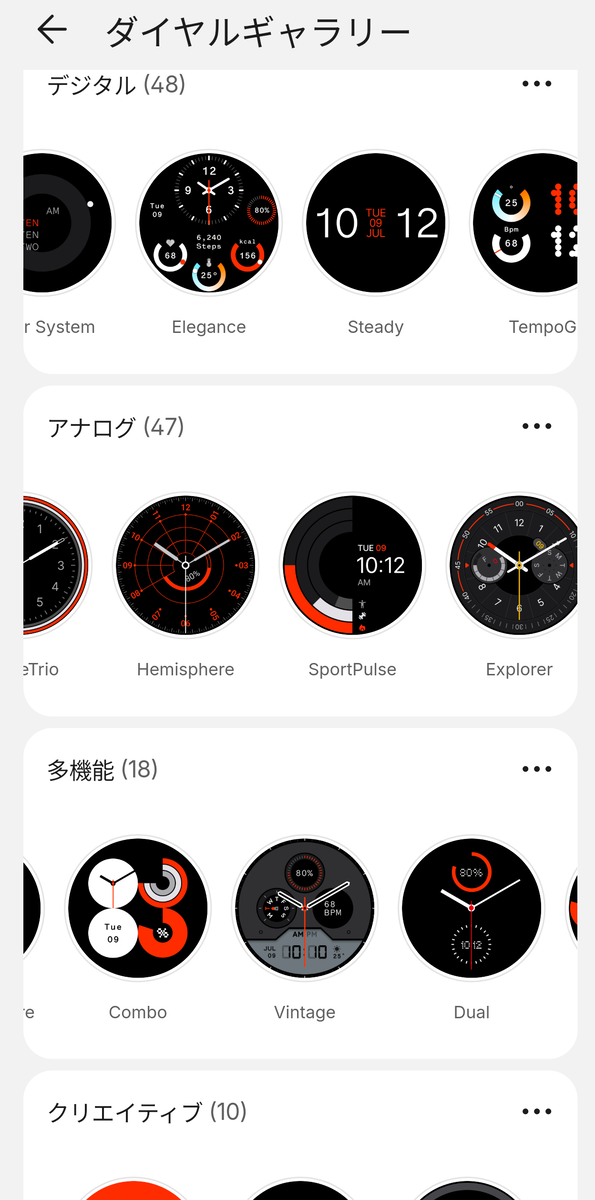Go back from ダイヤルギャラリー
The width and height of the screenshot is (595, 1200).
coord(51,30)
